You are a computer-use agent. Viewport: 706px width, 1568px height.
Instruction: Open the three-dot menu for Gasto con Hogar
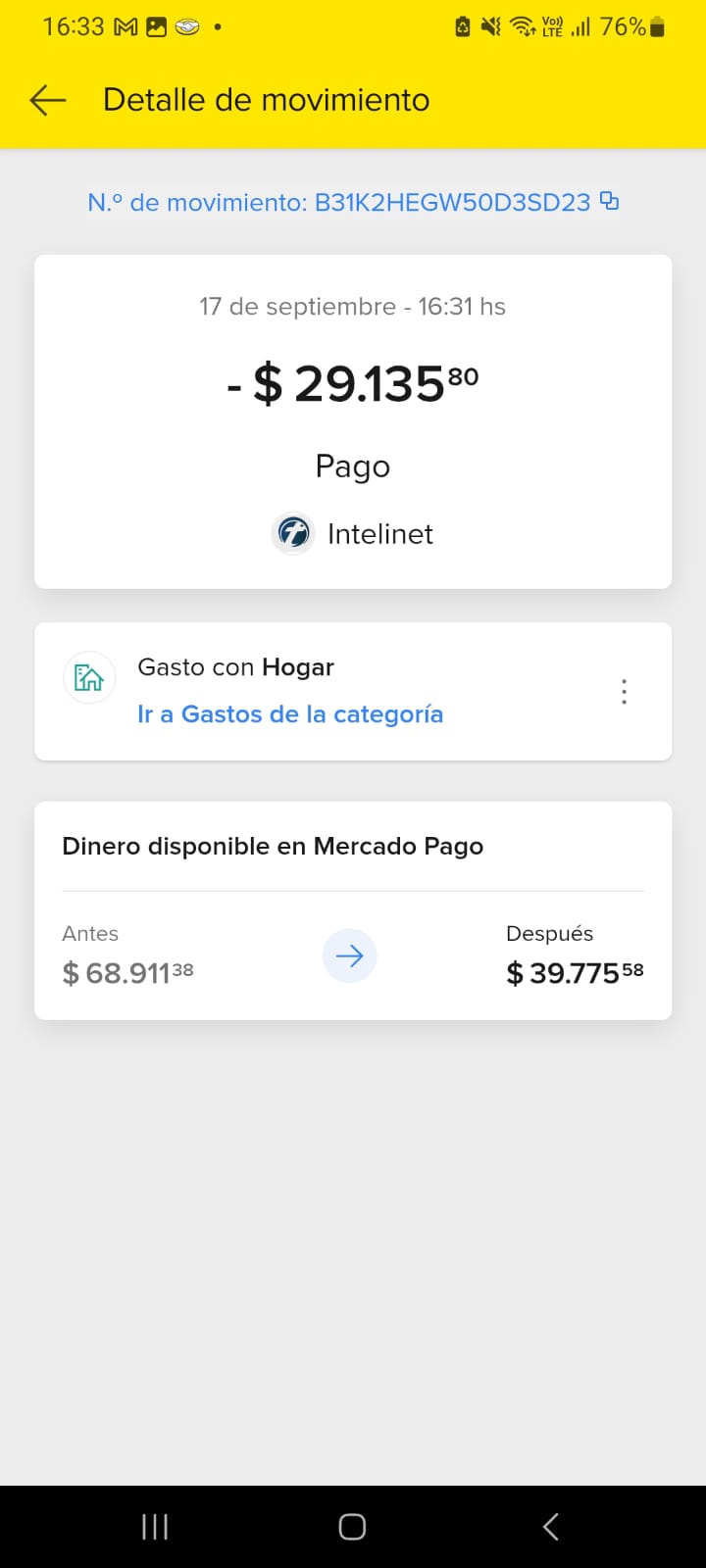(624, 692)
